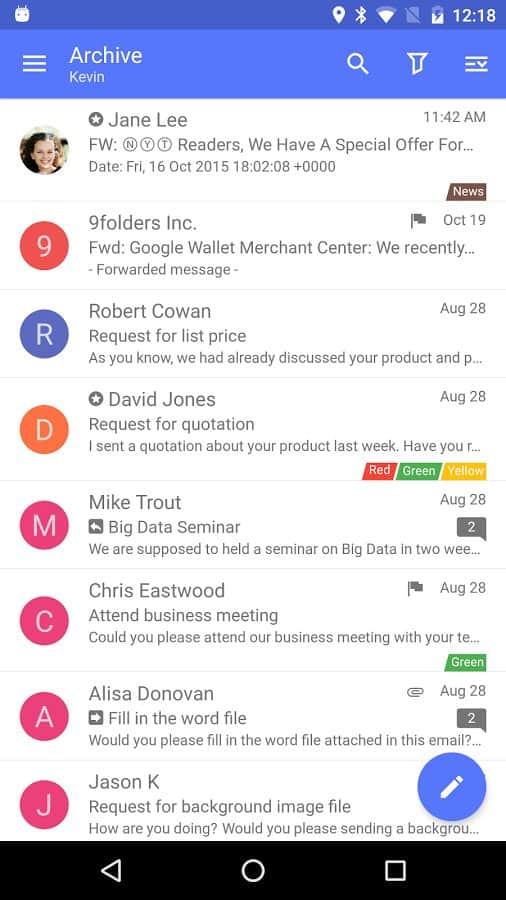This screenshot has height=900, width=506.
Task: Open the hamburger navigation drawer
Action: coord(34,64)
